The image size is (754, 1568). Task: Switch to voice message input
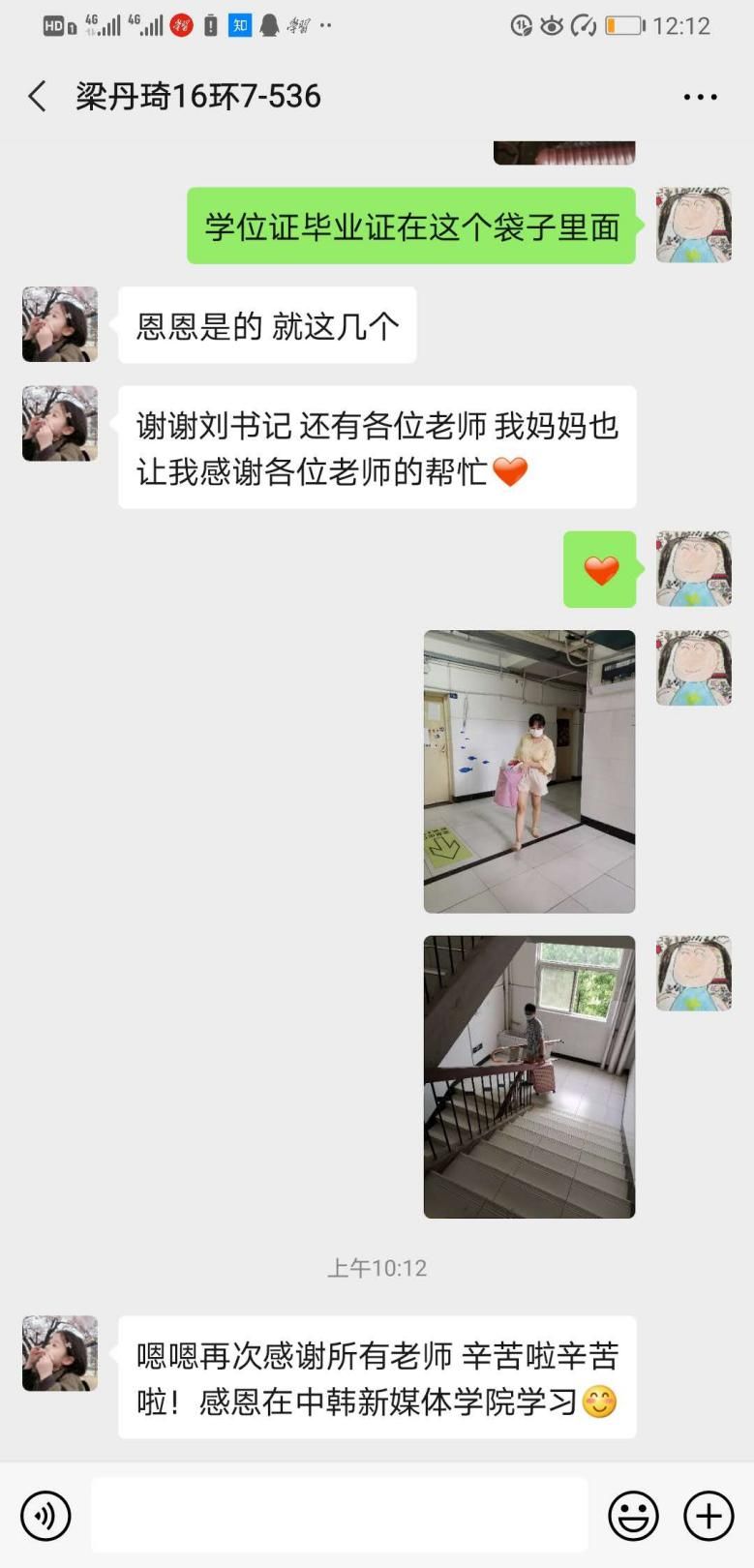tap(45, 1515)
